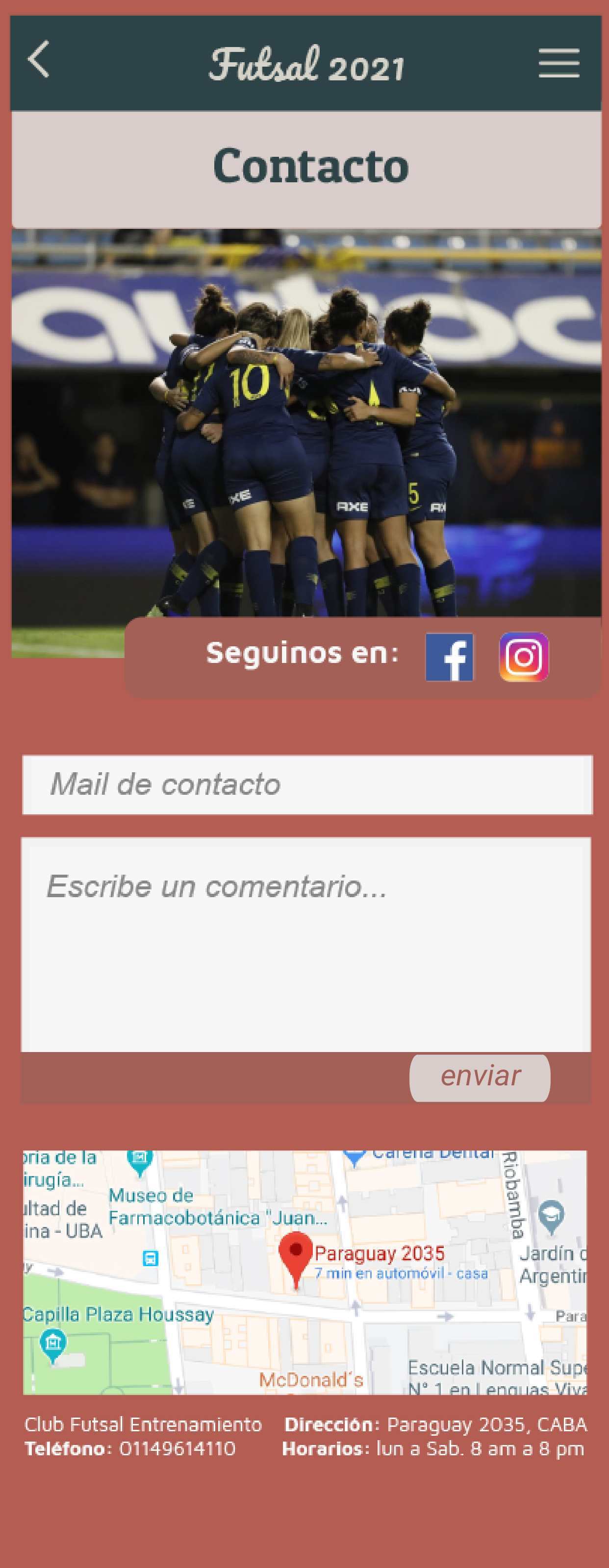Click the back arrow in the header
The width and height of the screenshot is (609, 1568).
(38, 61)
